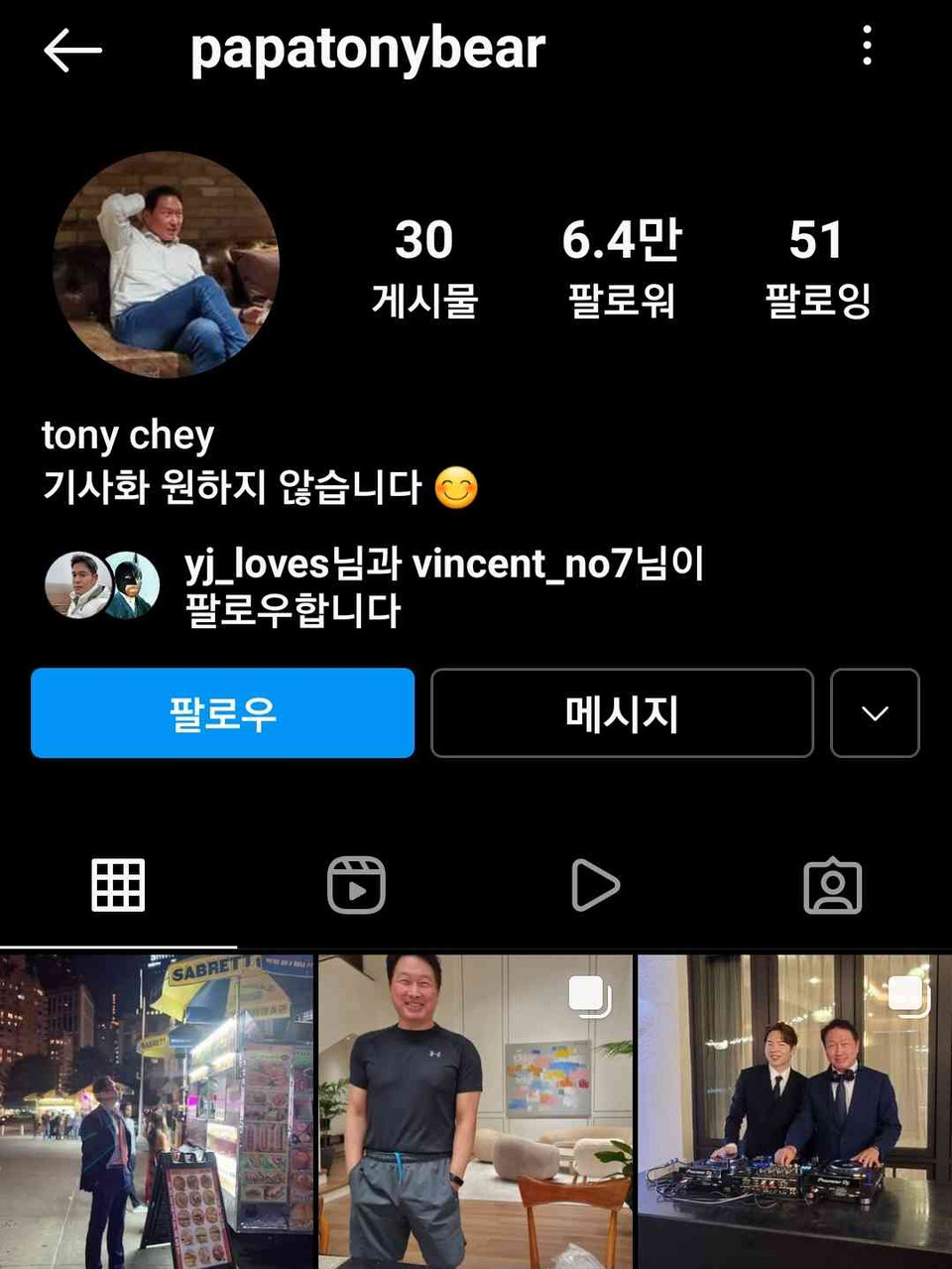Switch to the videos play tab

[x=595, y=885]
